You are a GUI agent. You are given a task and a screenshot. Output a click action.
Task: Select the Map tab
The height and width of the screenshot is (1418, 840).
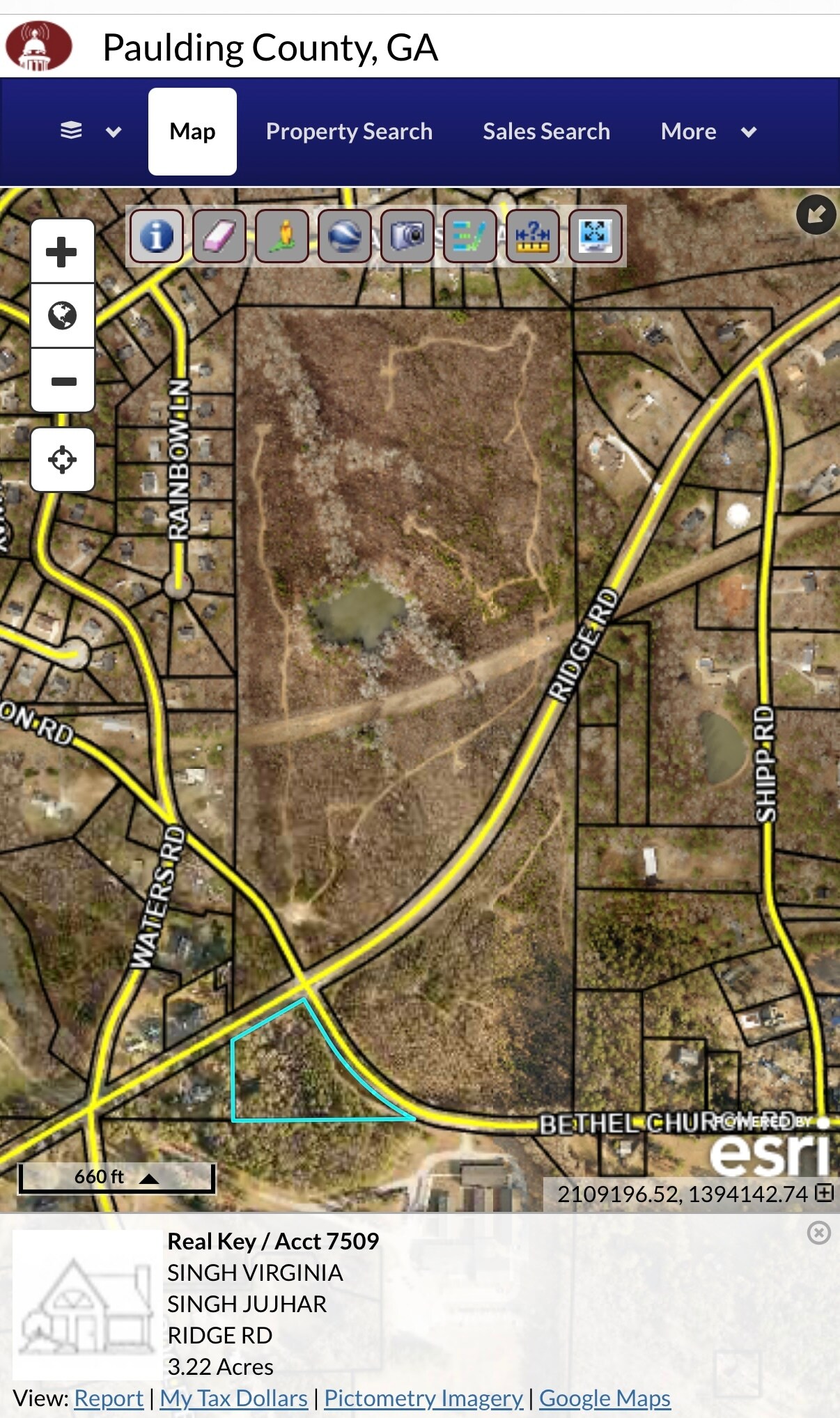(192, 132)
